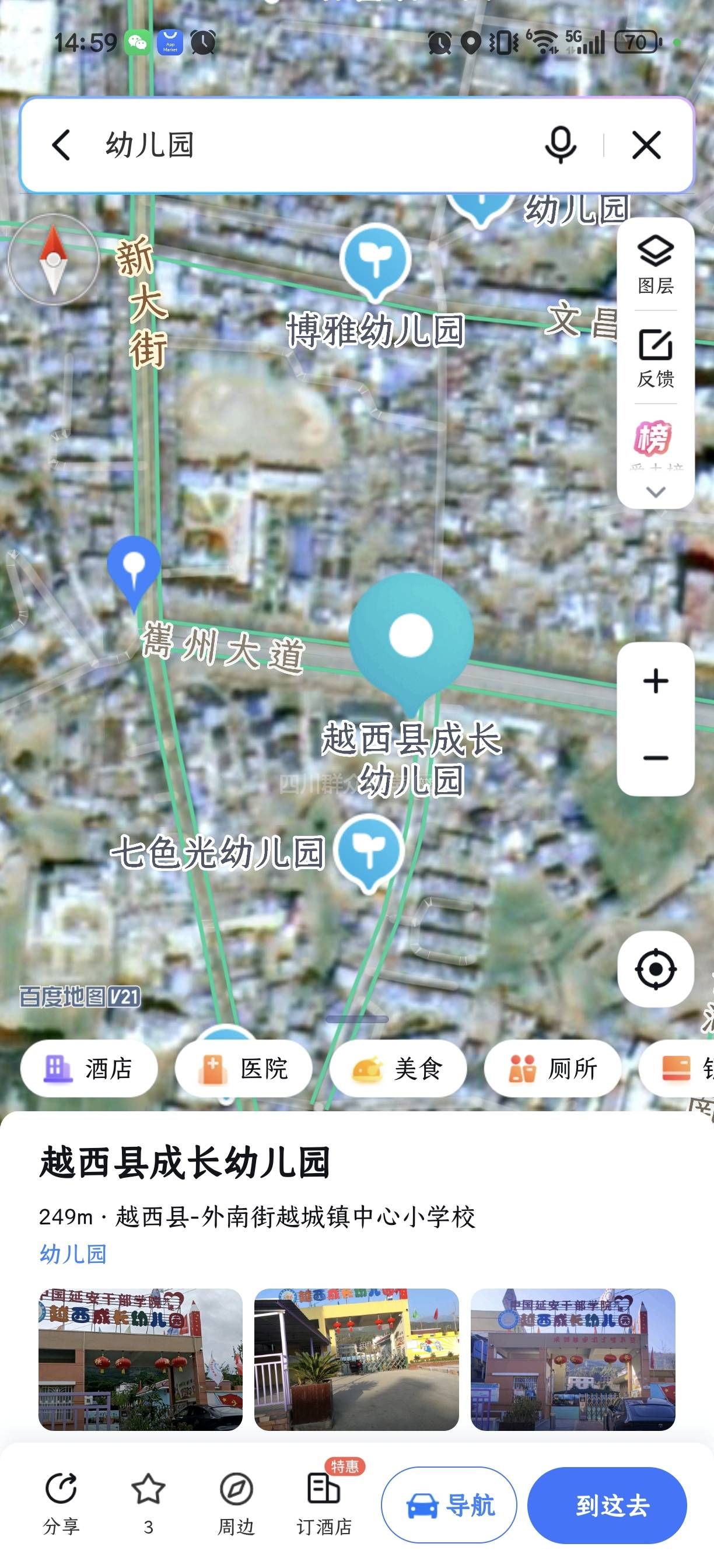This screenshot has height=1568, width=714.
Task: Expand the side toolbar chevron
Action: click(656, 492)
